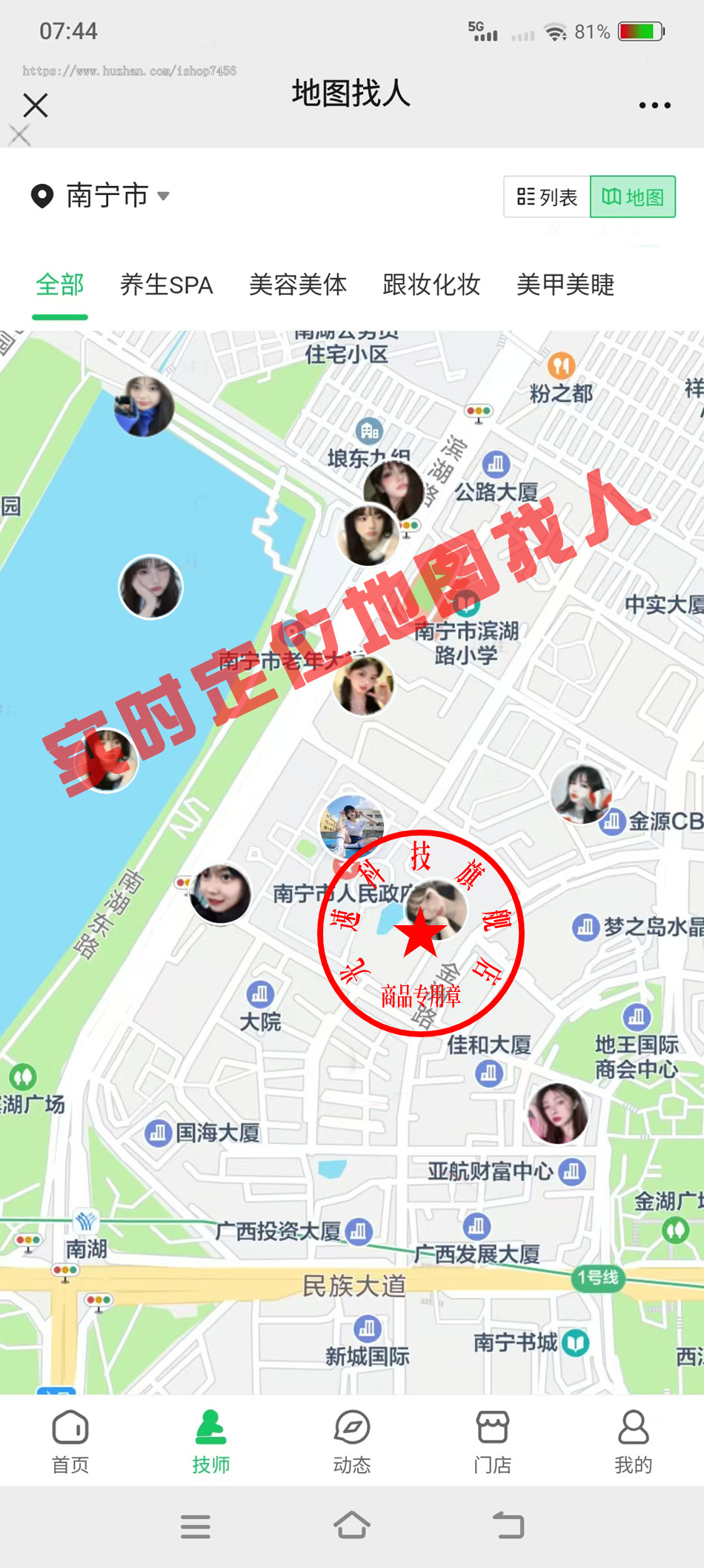This screenshot has height=1568, width=704.
Task: Open technician avatar beside 南湖东路
Action: click(220, 894)
